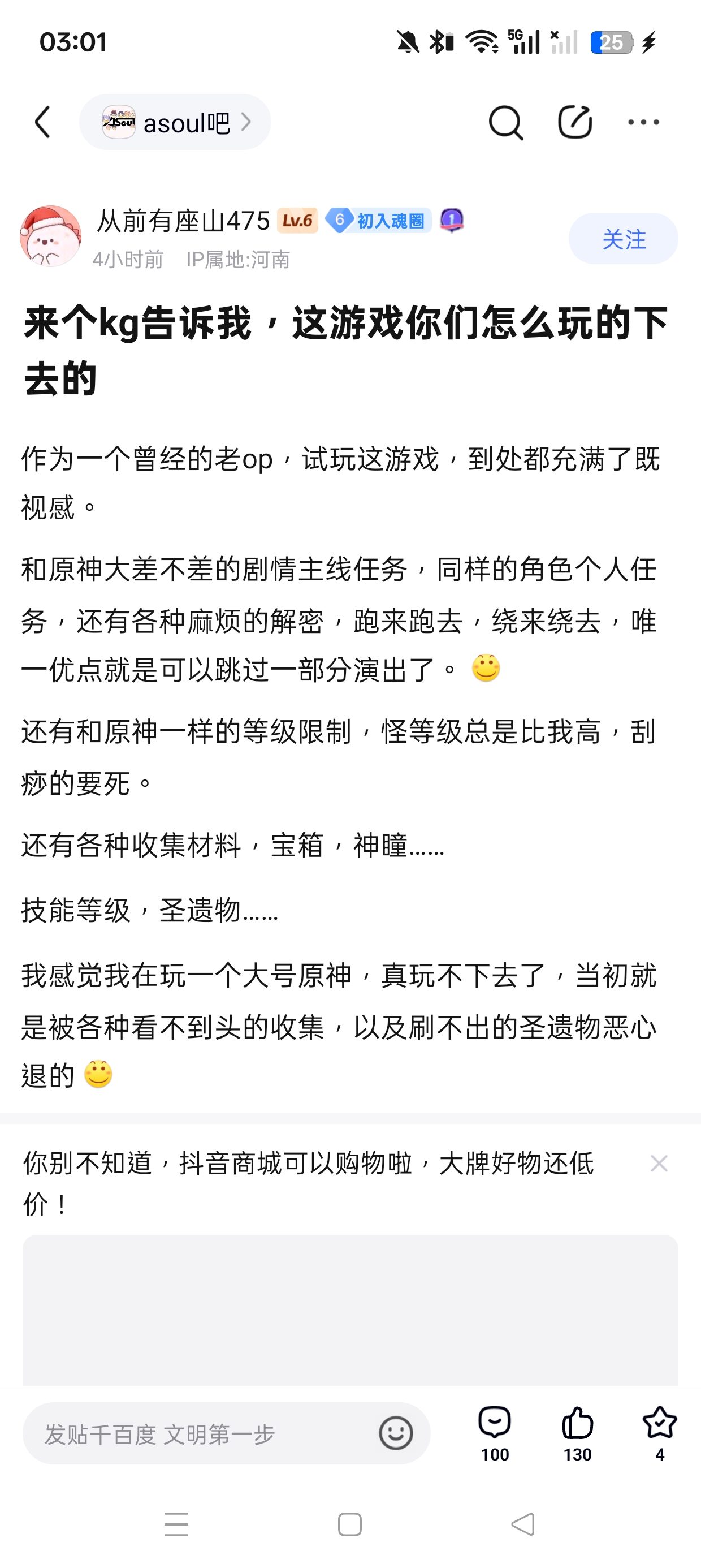
Task: Open the 初入魂圈 badge
Action: click(379, 221)
